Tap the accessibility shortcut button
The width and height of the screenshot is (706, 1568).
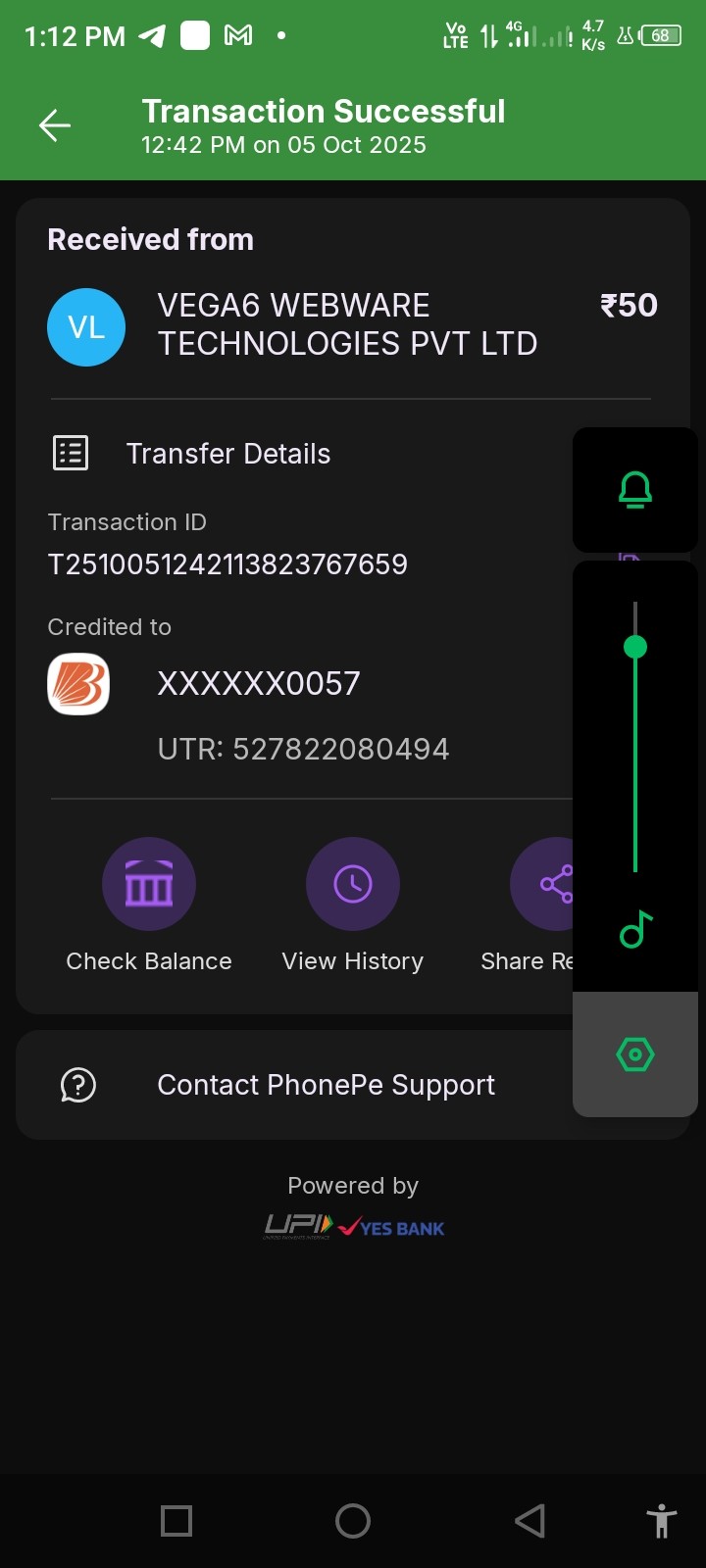click(662, 1521)
